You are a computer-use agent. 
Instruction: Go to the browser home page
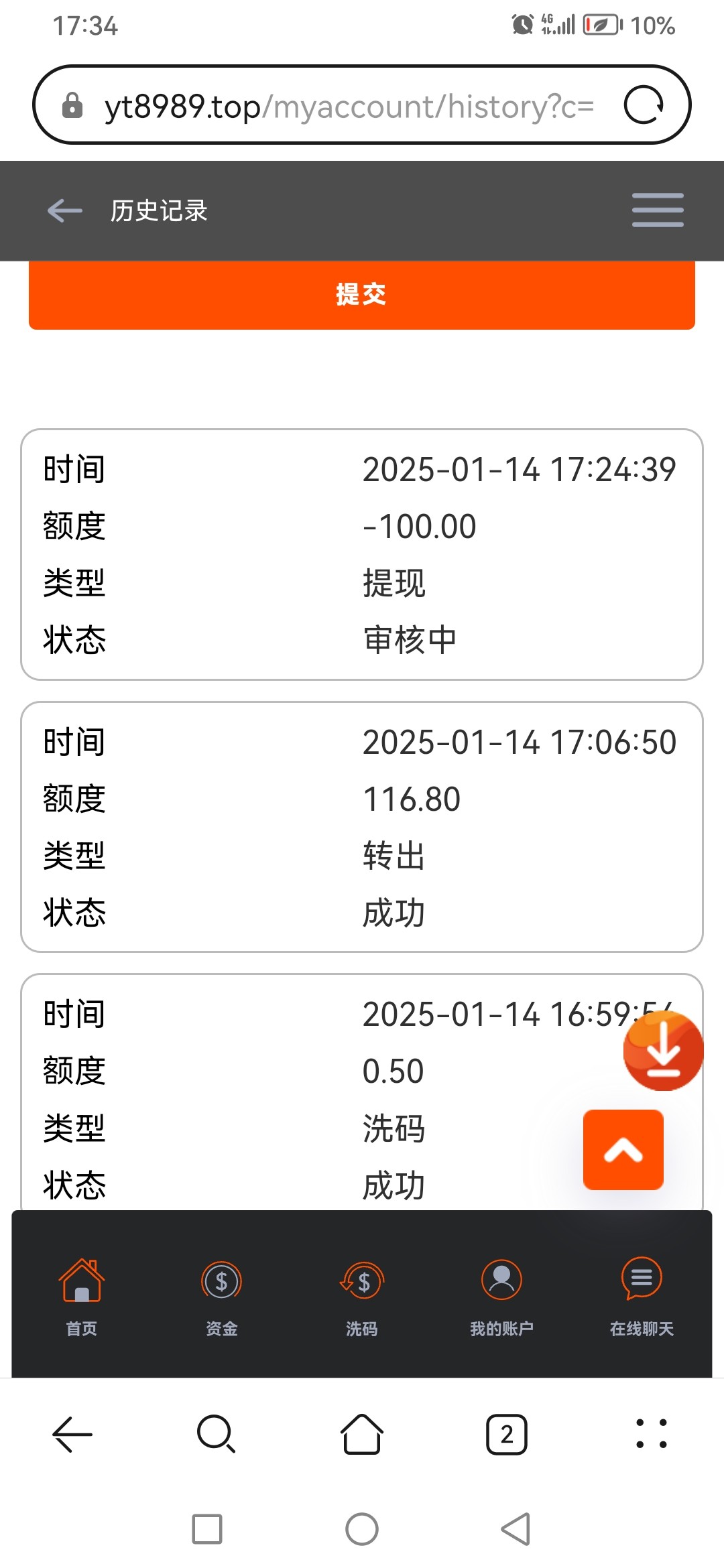(x=362, y=1434)
